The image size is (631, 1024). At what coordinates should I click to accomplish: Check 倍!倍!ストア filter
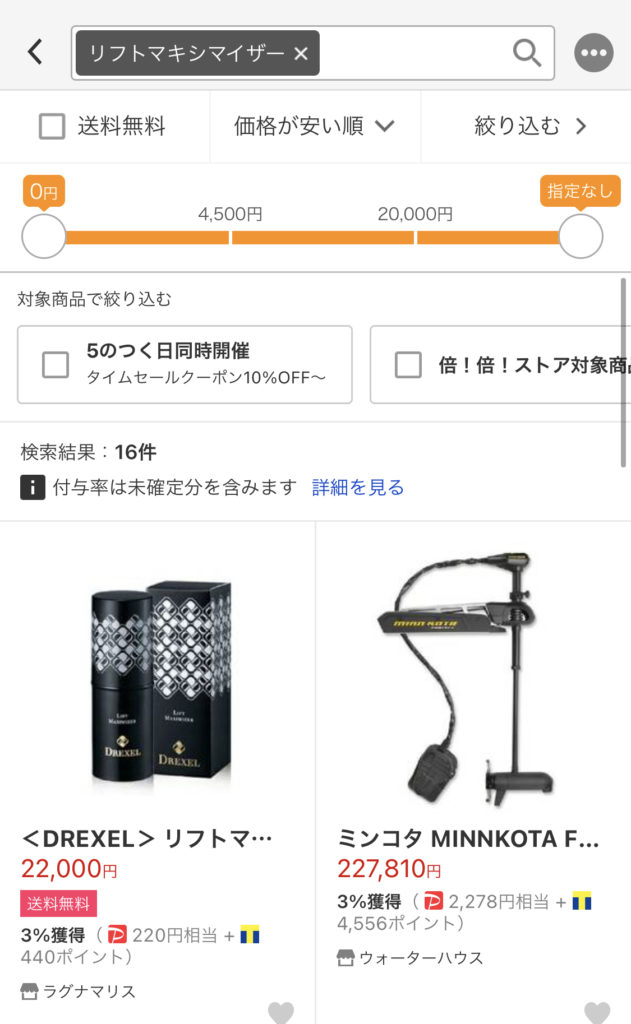[408, 365]
